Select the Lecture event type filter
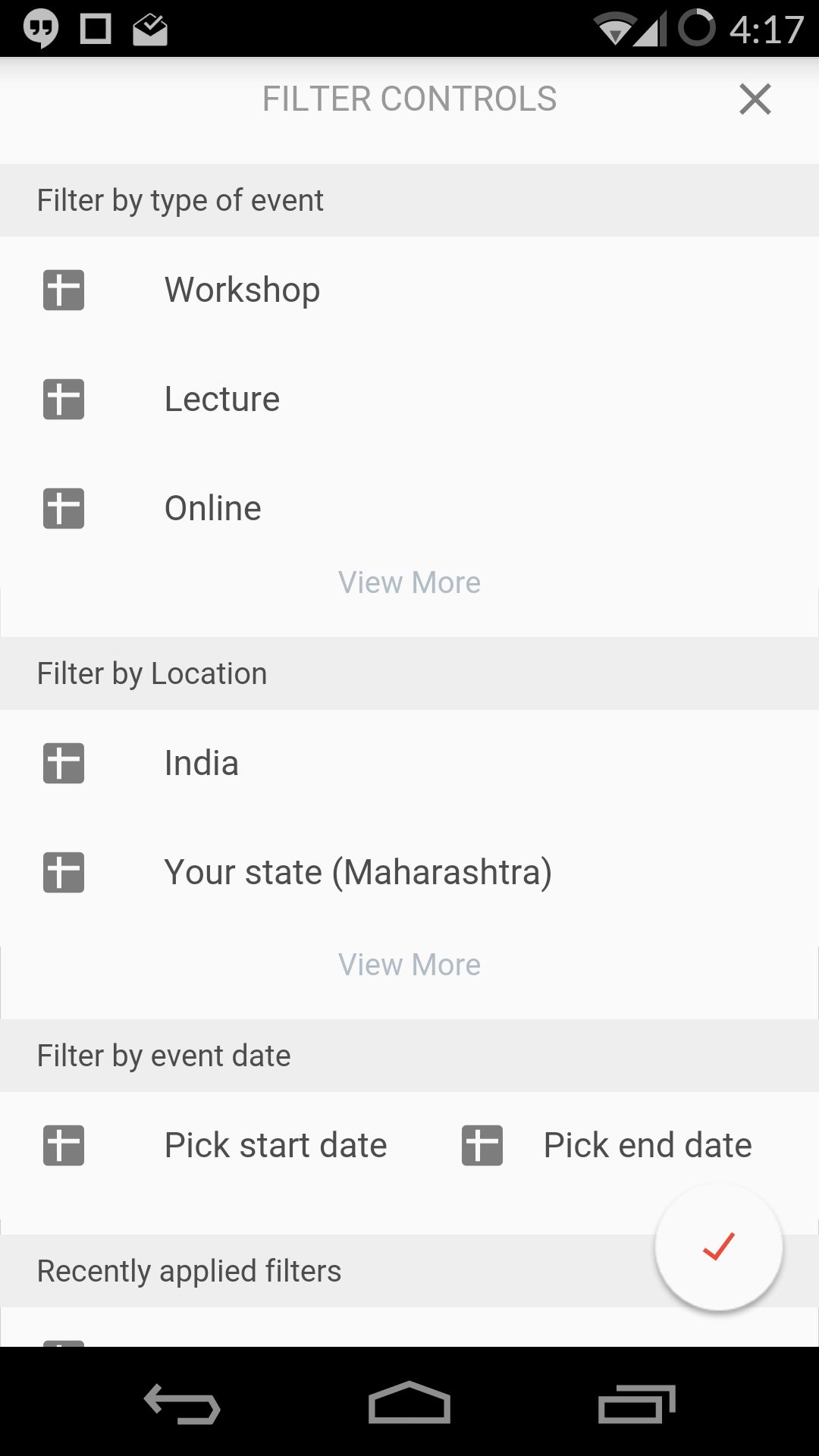 pyautogui.click(x=409, y=400)
